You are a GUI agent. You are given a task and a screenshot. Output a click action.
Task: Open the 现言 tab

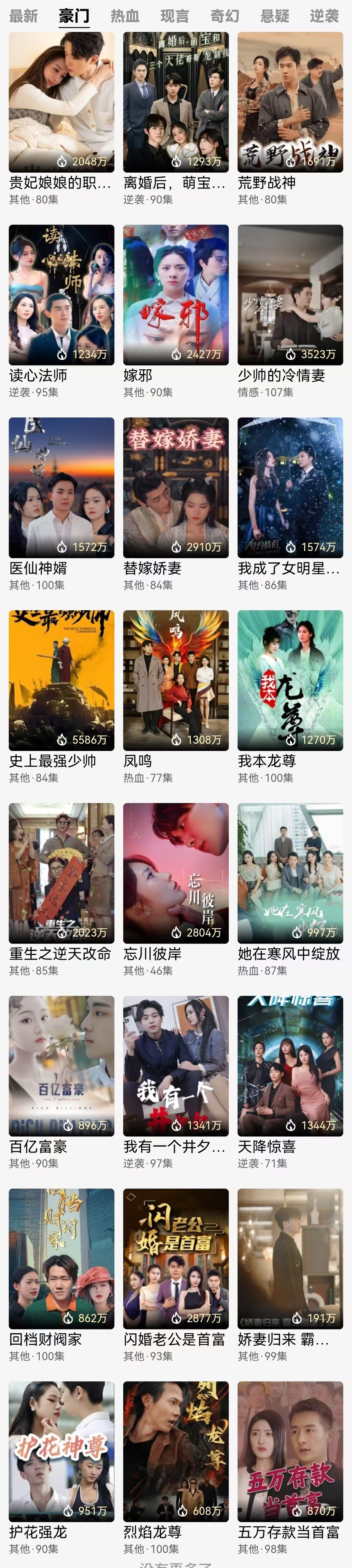(x=175, y=16)
